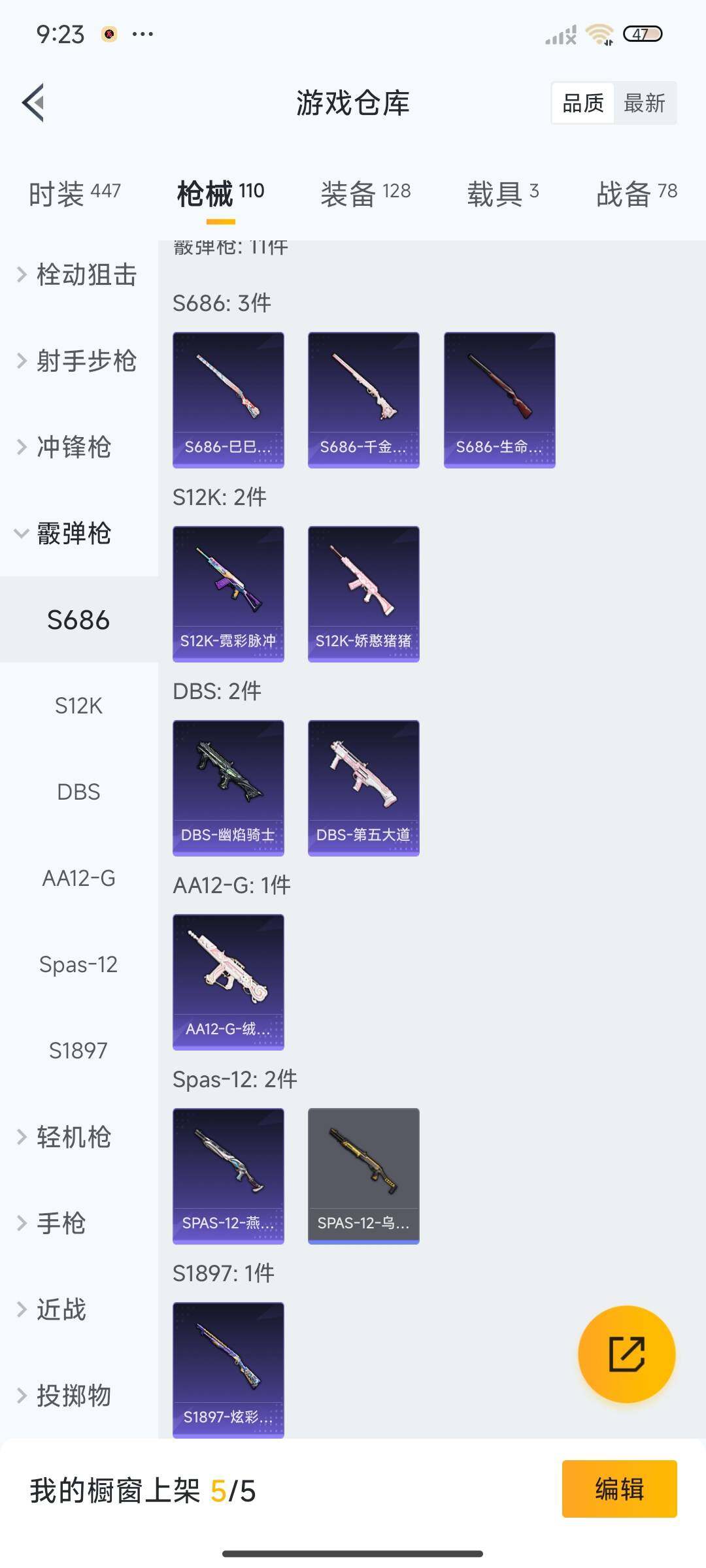Select S12K in the sidebar
706x1568 pixels.
pyautogui.click(x=78, y=706)
